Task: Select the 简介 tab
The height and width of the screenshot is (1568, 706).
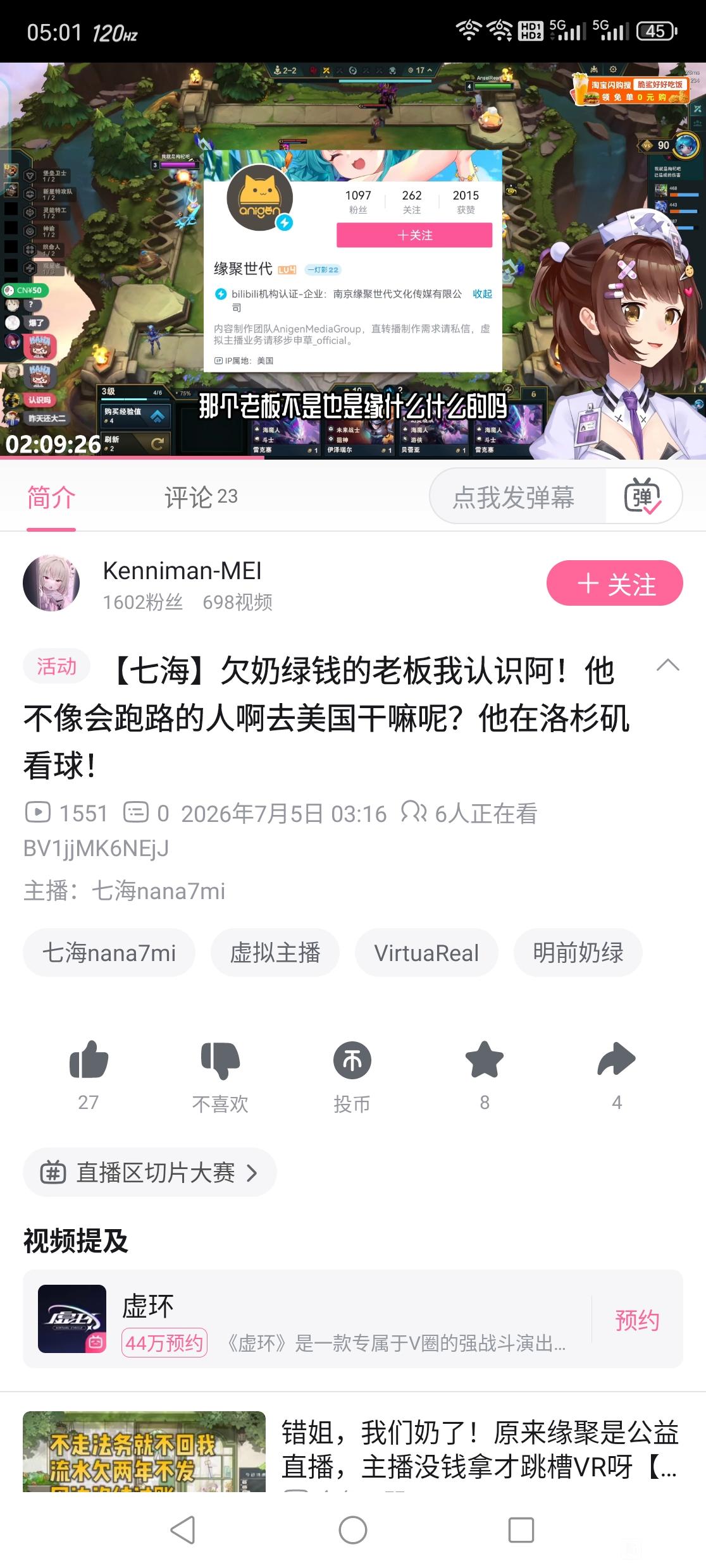Action: coord(51,497)
